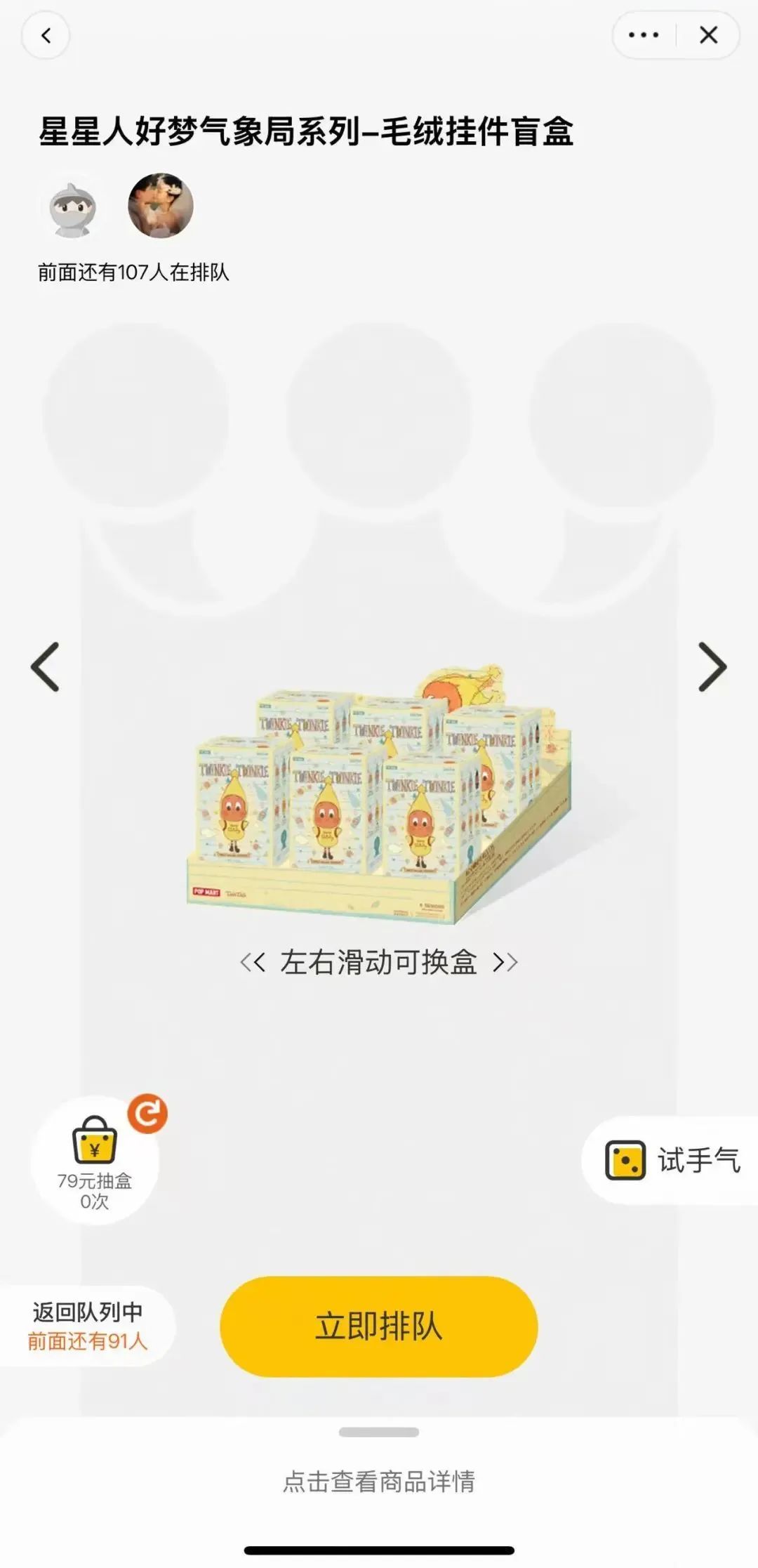Close the mini program with the X
The image size is (758, 1568).
[709, 35]
